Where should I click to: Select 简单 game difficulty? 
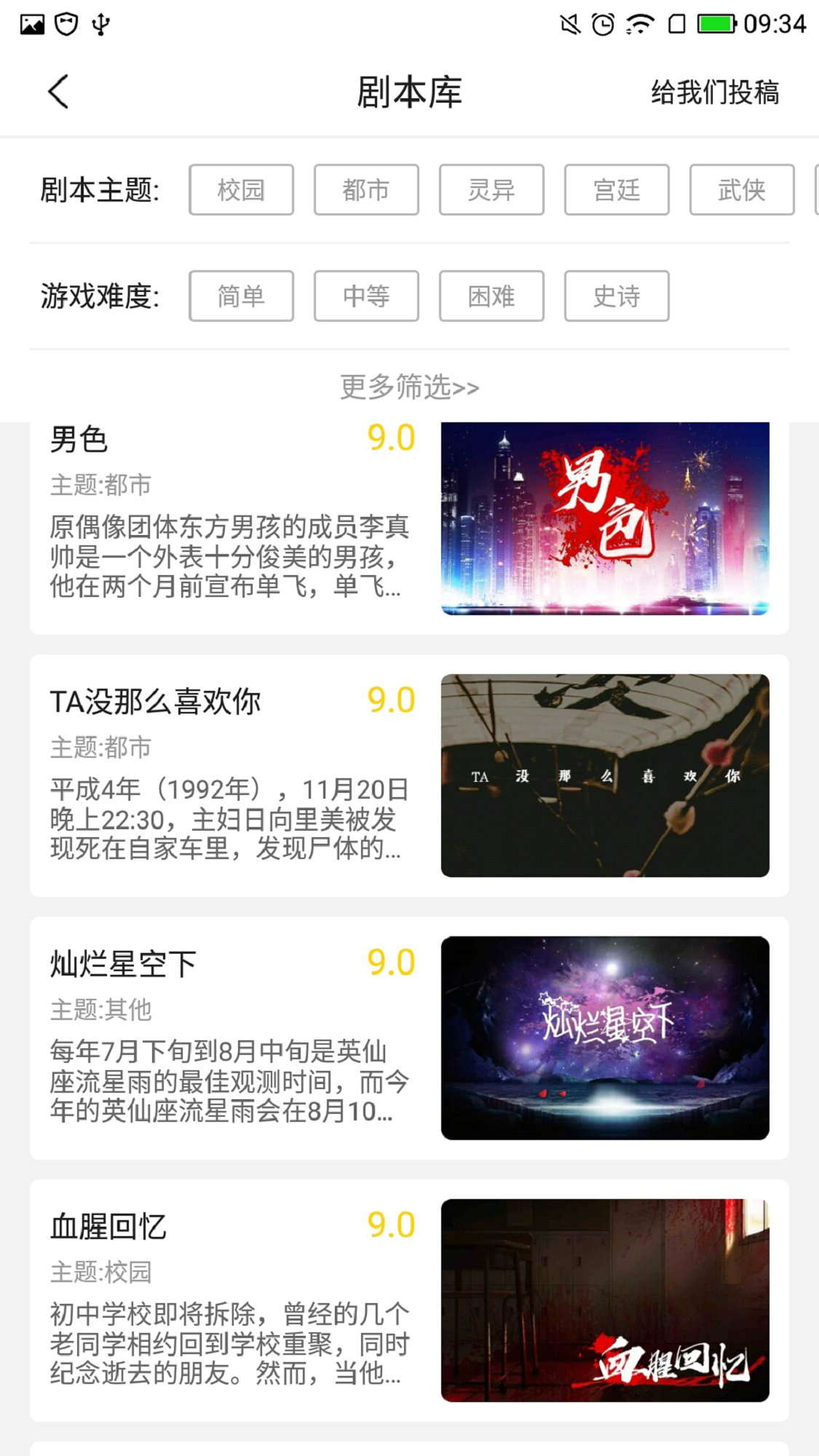(241, 296)
